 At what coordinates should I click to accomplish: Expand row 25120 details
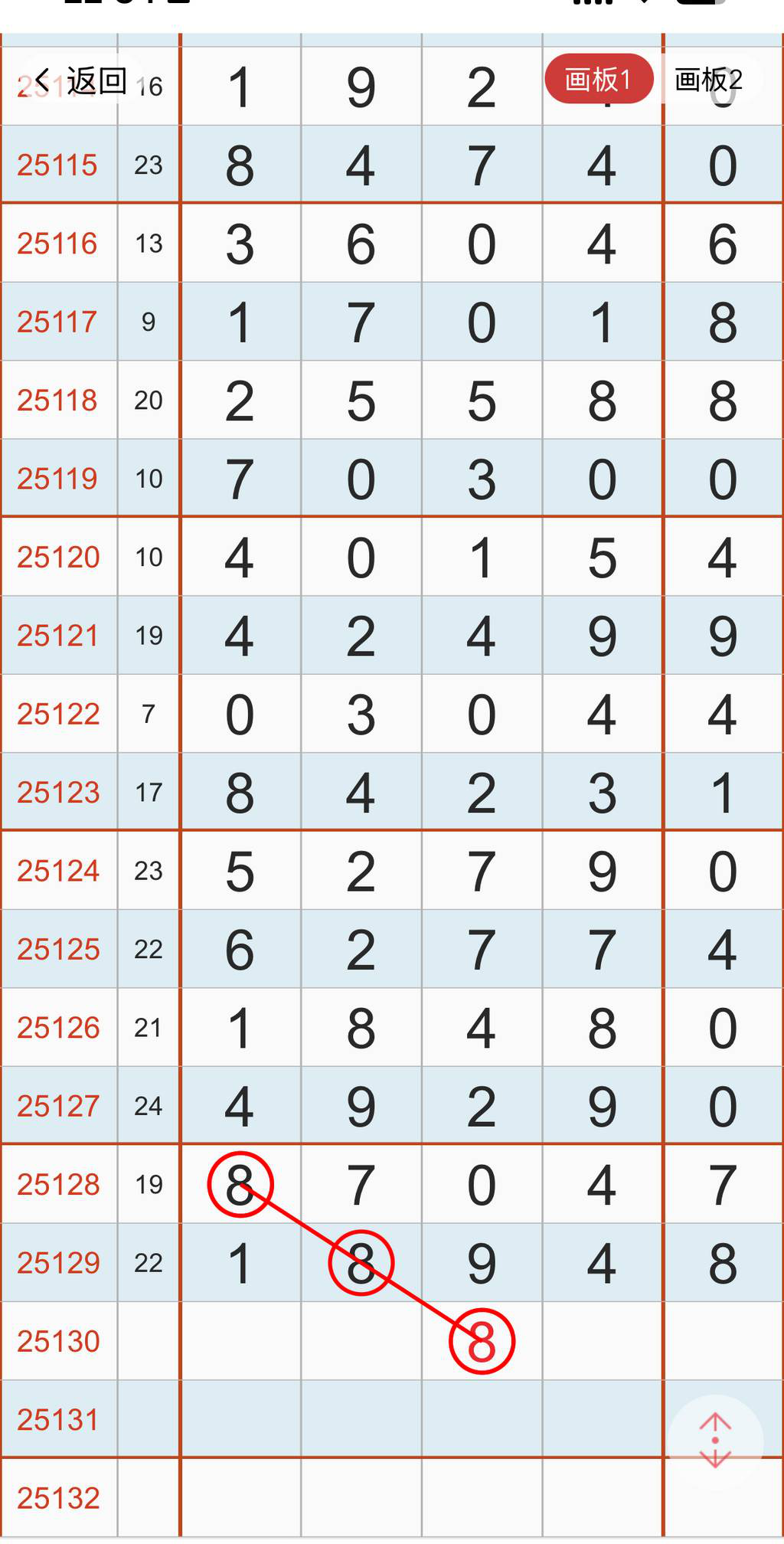[60, 557]
